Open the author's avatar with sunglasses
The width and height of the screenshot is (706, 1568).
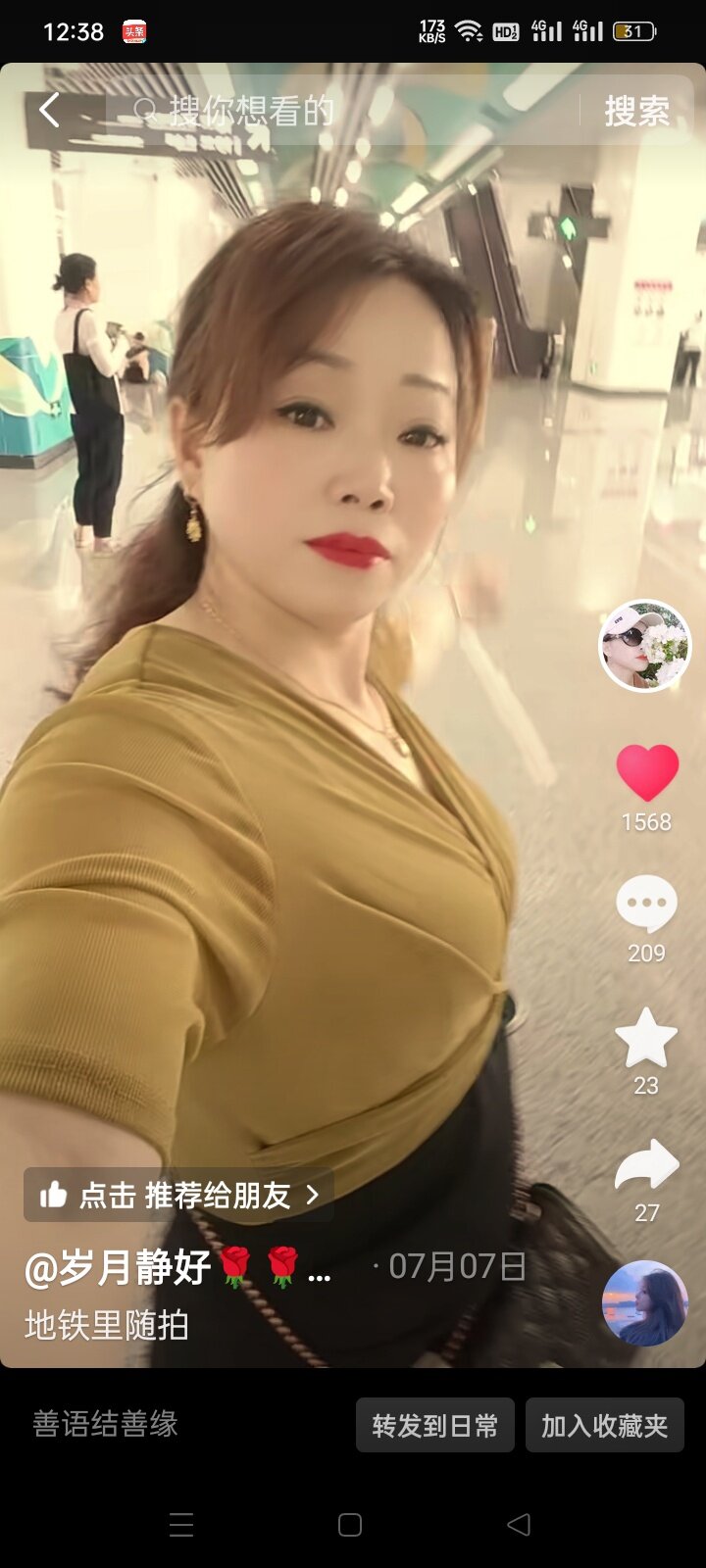[x=645, y=646]
